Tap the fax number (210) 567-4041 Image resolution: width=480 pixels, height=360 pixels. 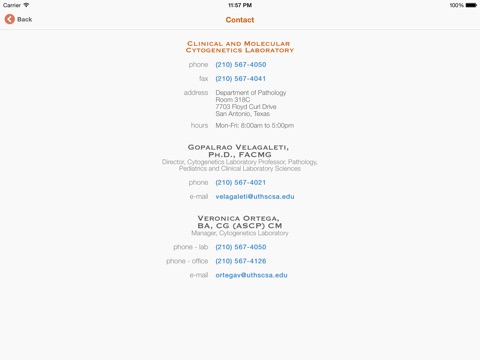click(240, 79)
